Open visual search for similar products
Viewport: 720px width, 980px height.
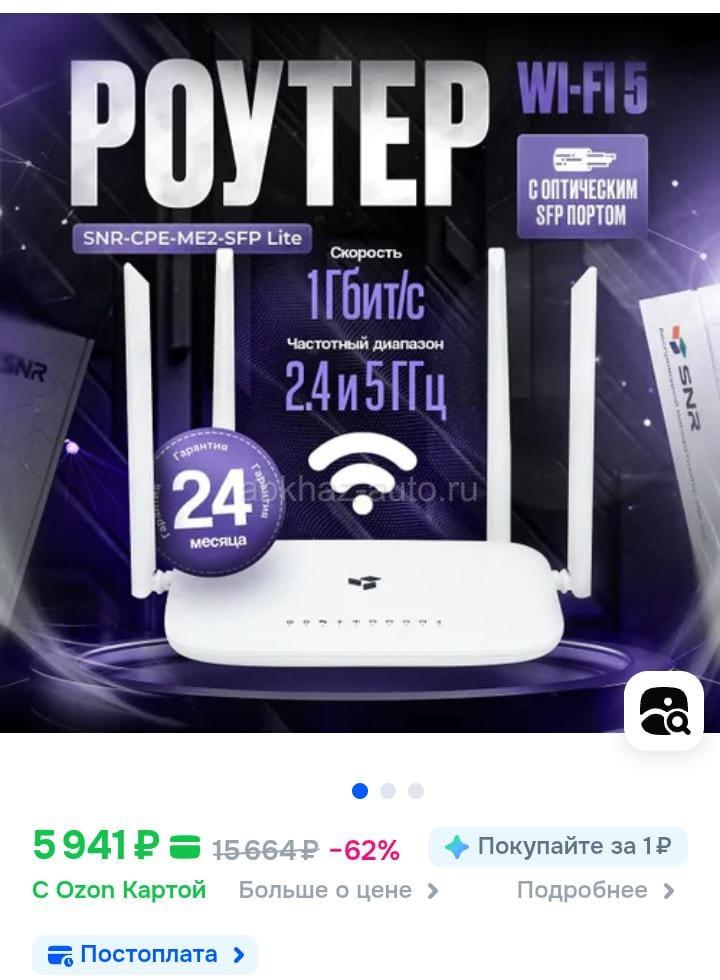point(663,710)
